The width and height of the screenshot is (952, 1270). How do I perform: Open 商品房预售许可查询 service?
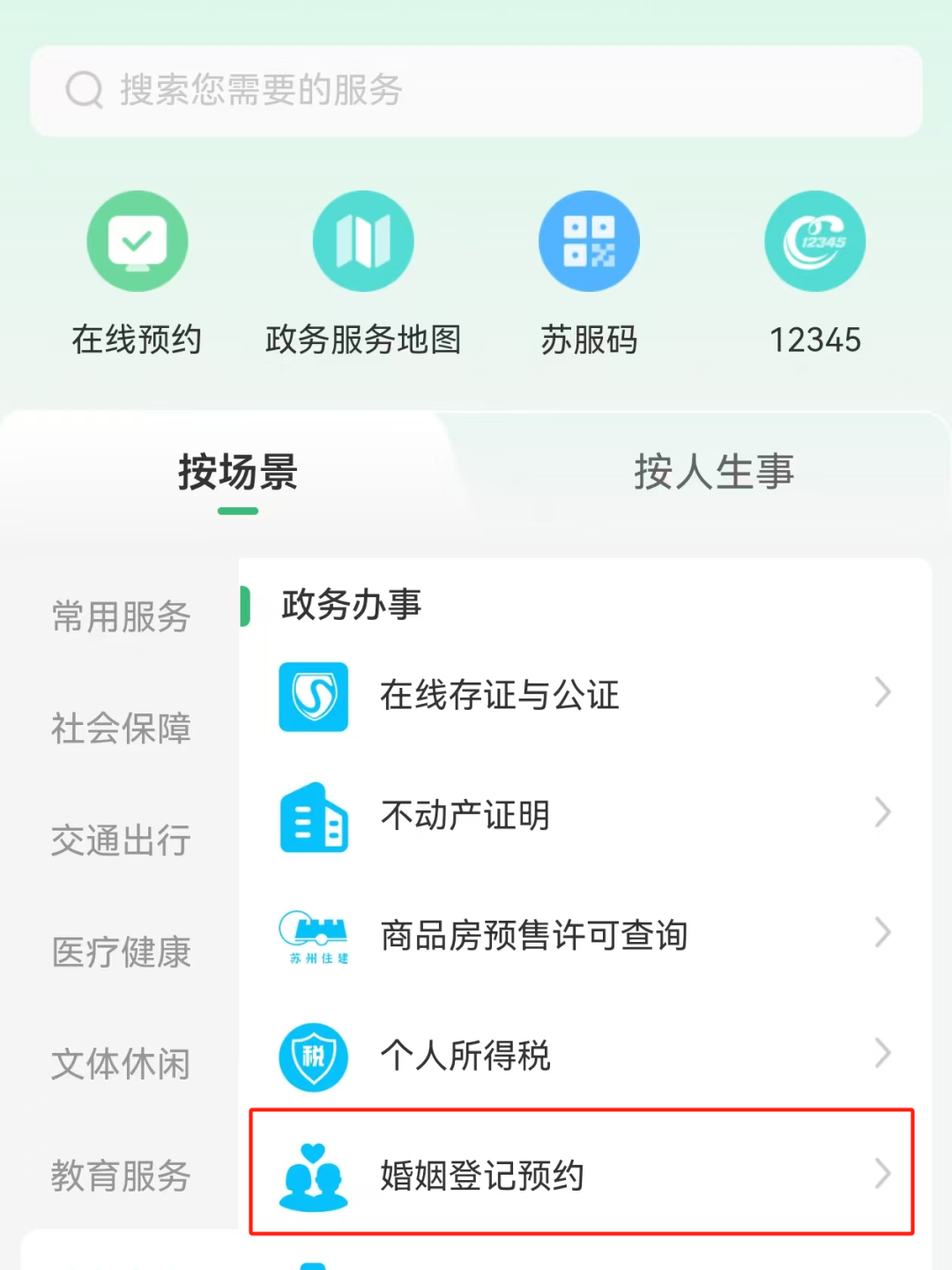pyautogui.click(x=582, y=936)
